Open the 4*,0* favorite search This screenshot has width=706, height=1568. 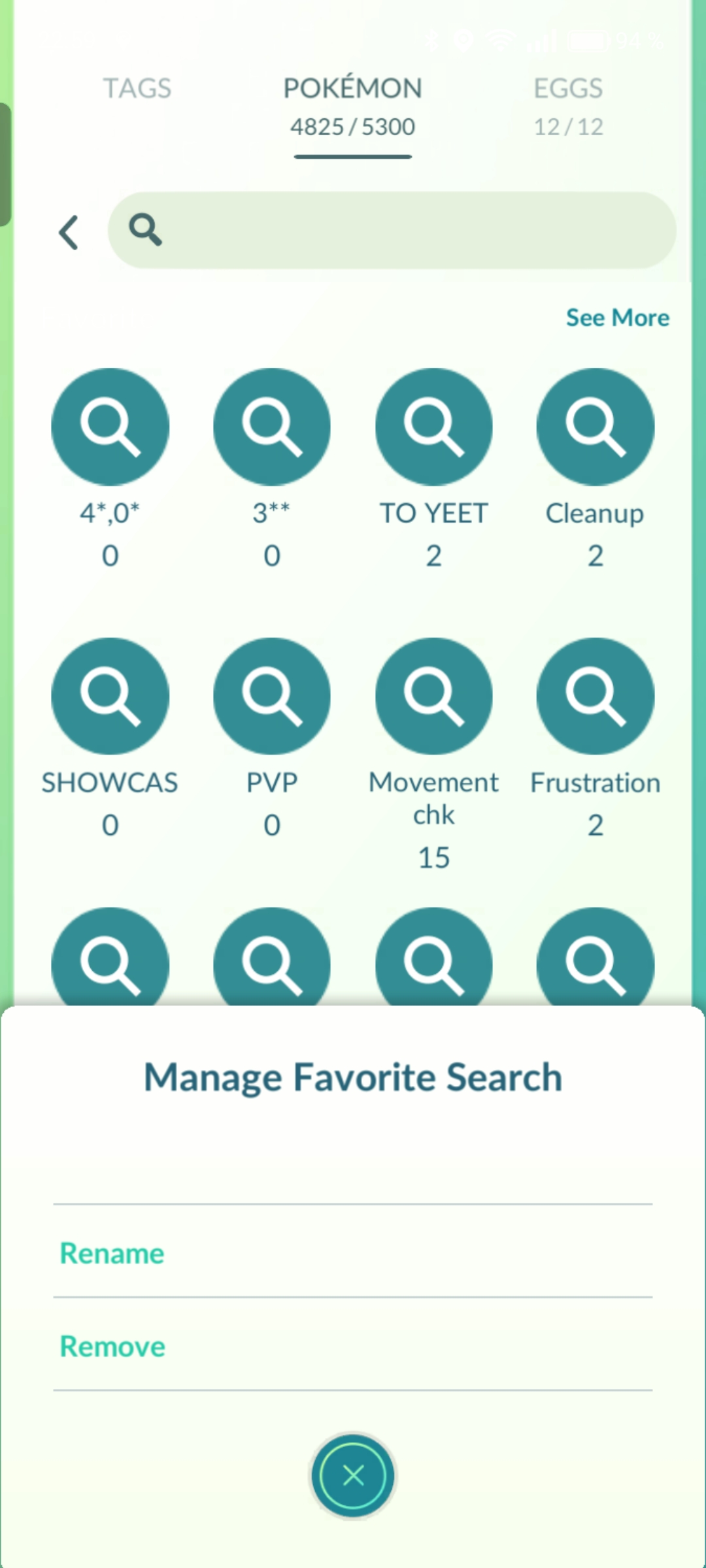pos(110,425)
